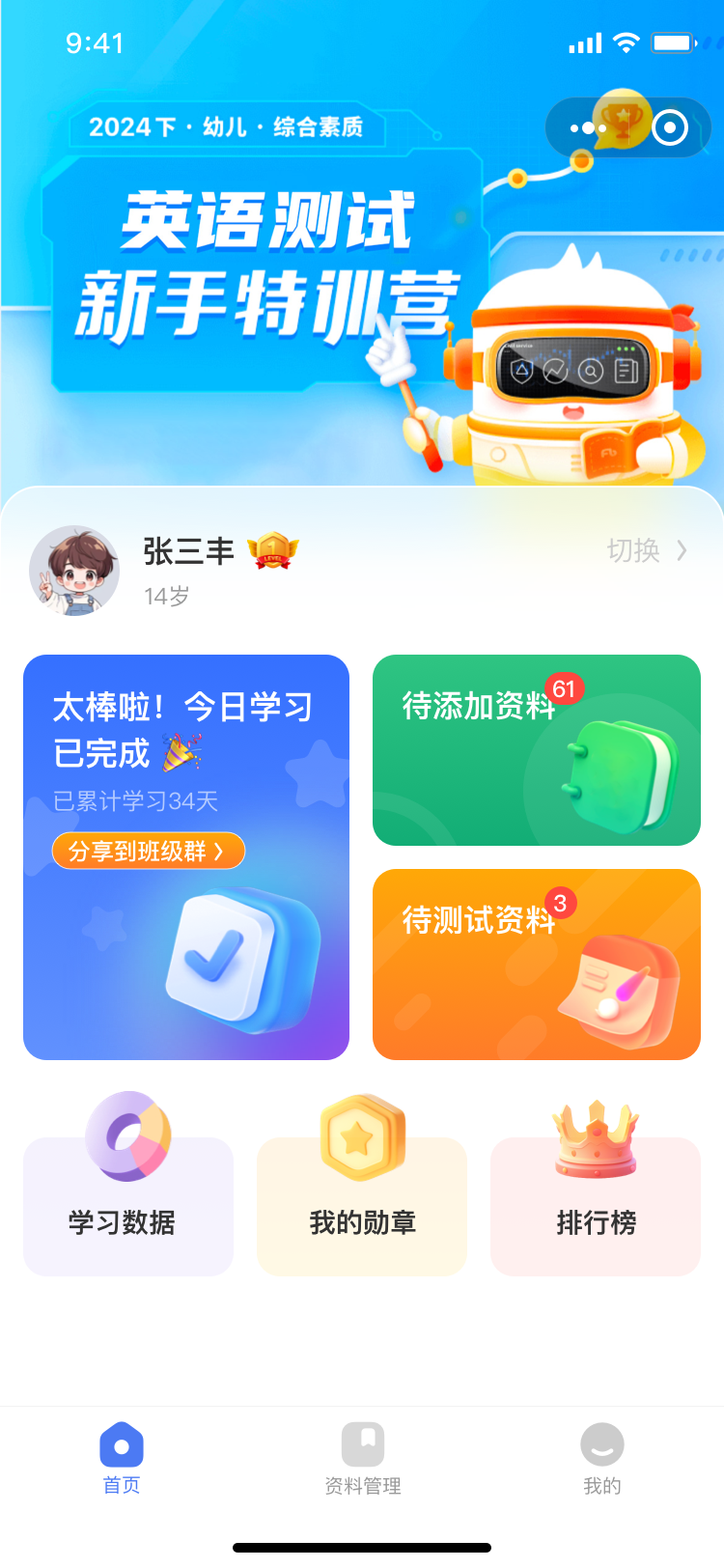Switch to the 资料管理 tab

click(363, 1458)
